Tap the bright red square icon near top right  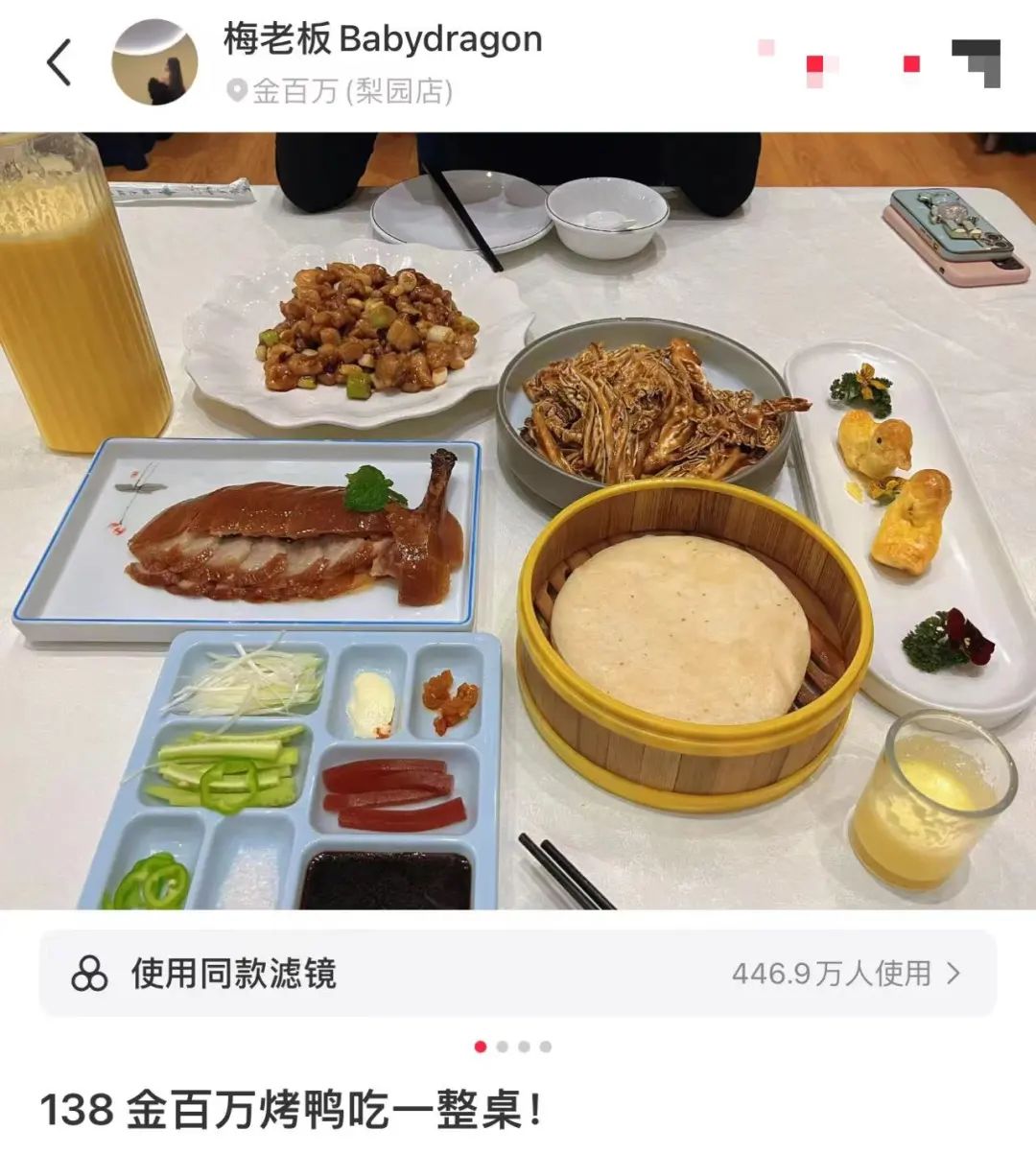911,63
